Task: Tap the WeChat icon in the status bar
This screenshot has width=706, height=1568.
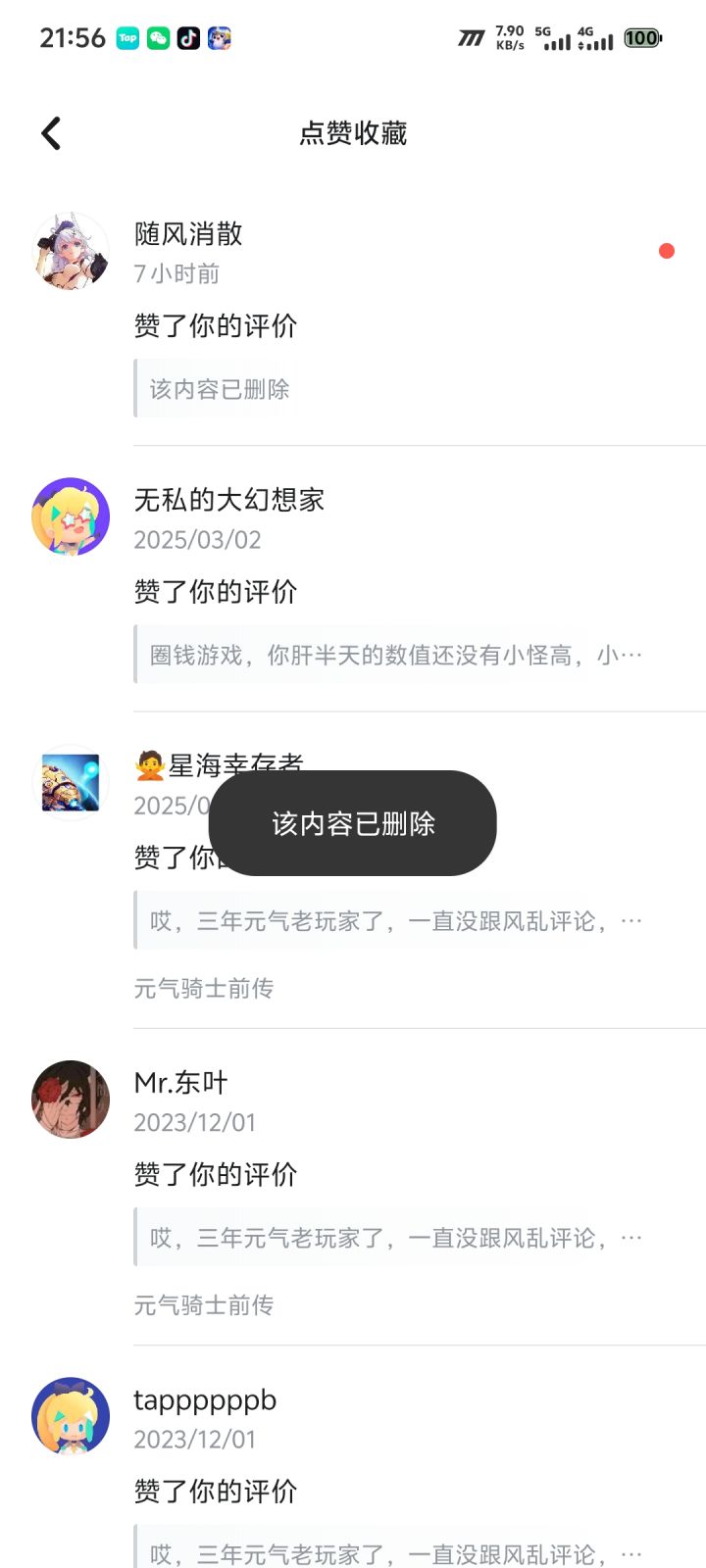Action: point(158,39)
